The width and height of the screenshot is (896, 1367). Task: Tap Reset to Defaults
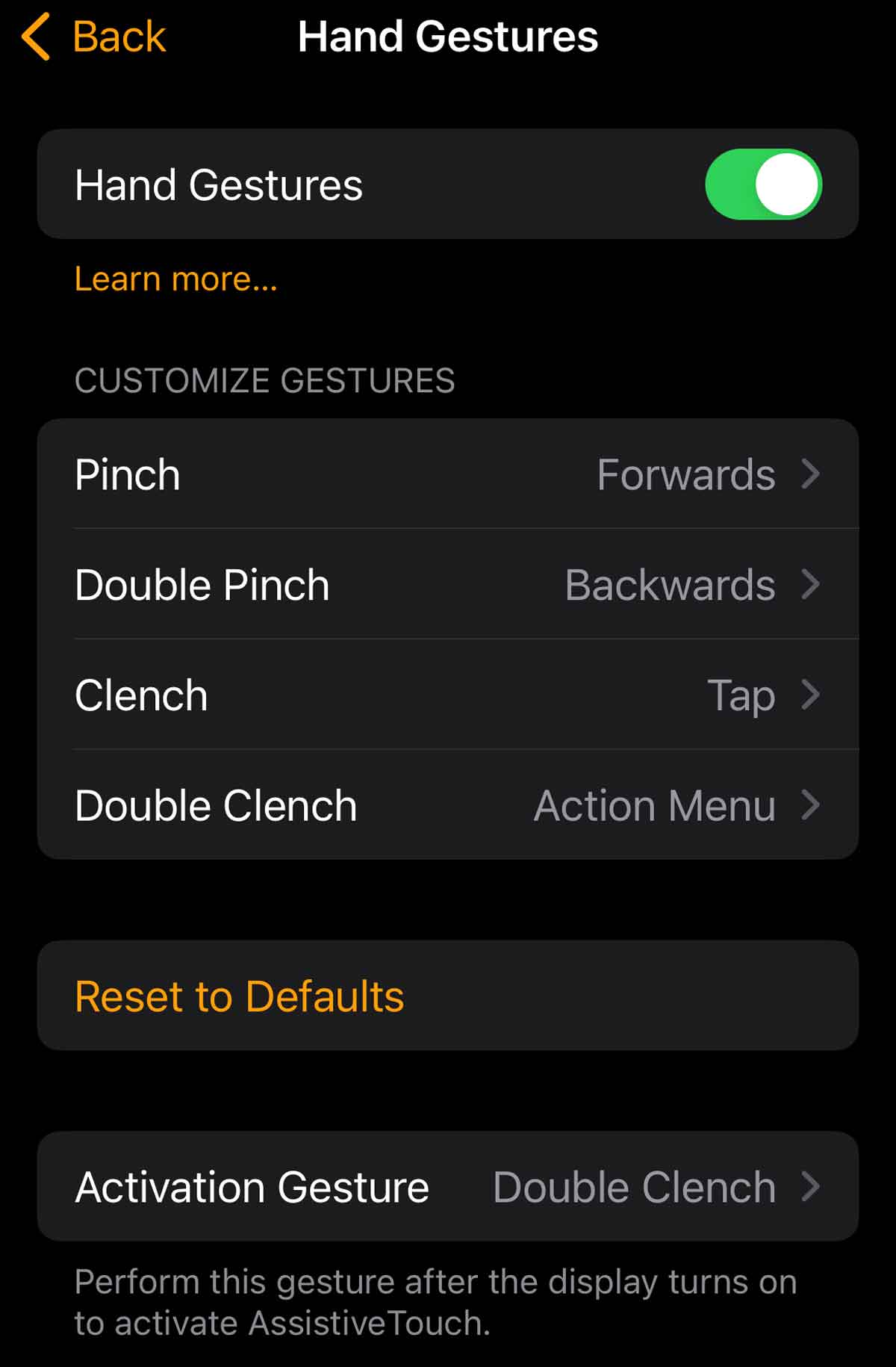coord(239,996)
